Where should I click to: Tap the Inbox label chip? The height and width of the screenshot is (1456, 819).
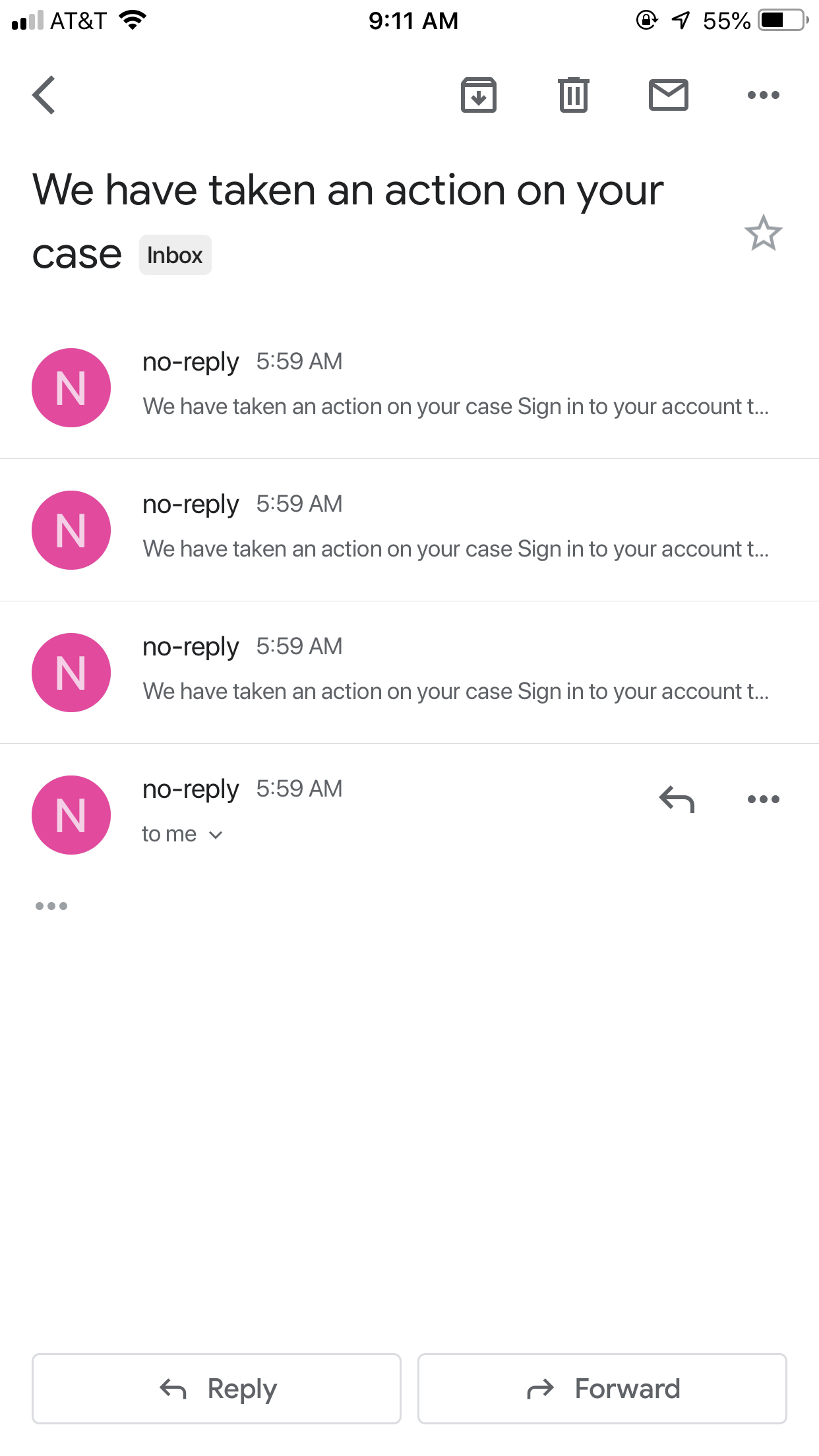pyautogui.click(x=175, y=255)
